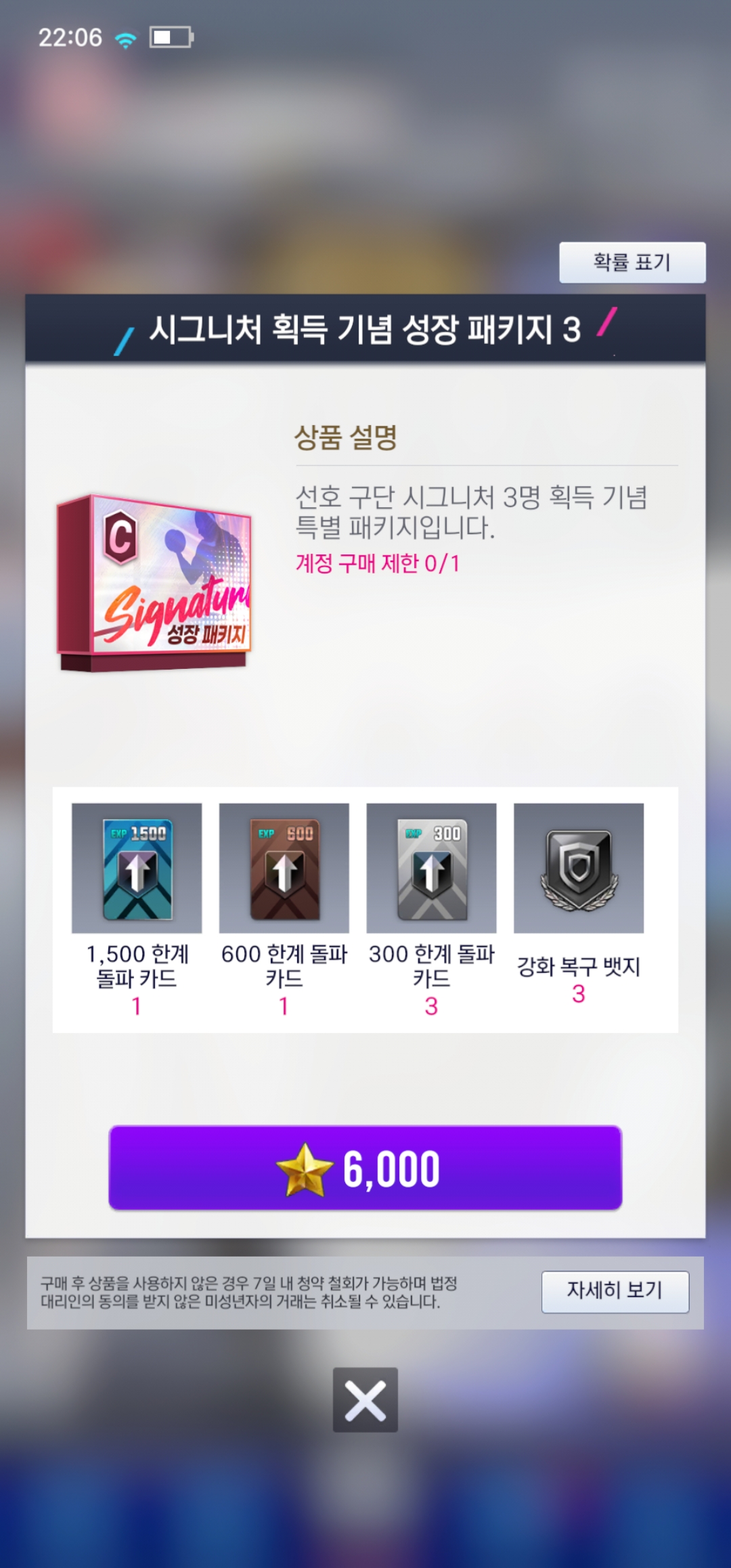View the 1,500 한계 돌파 카드 item
The image size is (731, 1568).
point(137,868)
